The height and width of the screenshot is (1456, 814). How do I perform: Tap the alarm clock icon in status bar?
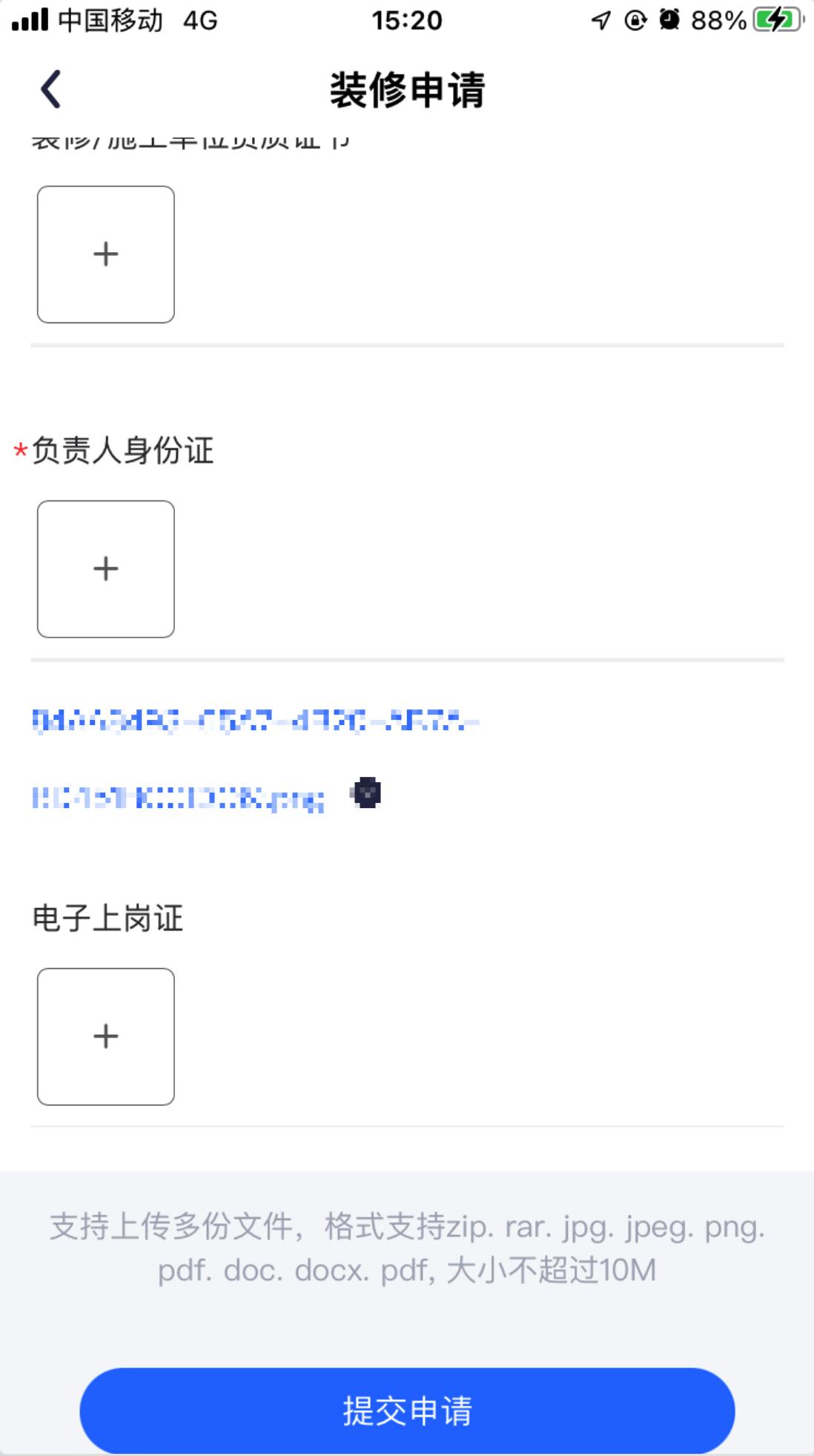pos(668,19)
